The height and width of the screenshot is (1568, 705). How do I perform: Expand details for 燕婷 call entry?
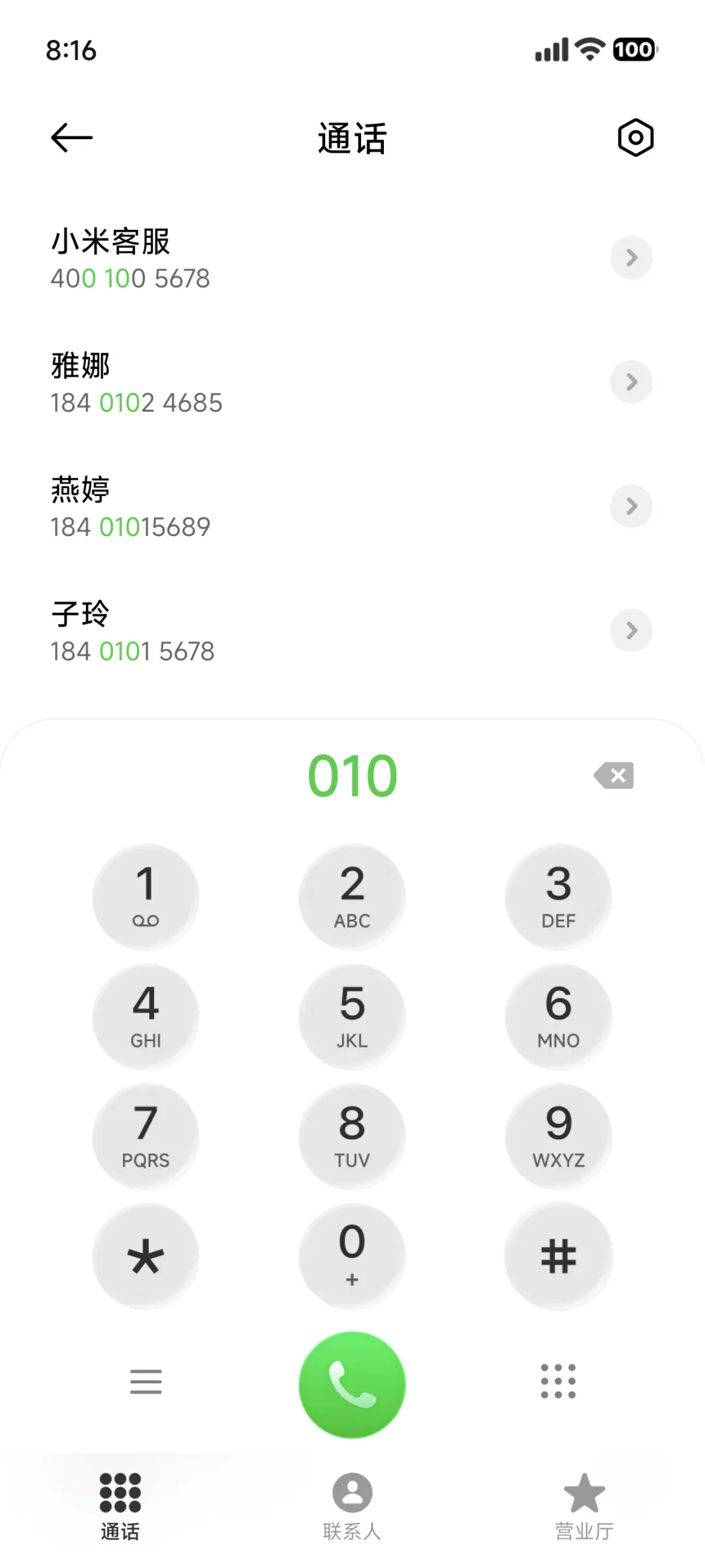pyautogui.click(x=631, y=506)
